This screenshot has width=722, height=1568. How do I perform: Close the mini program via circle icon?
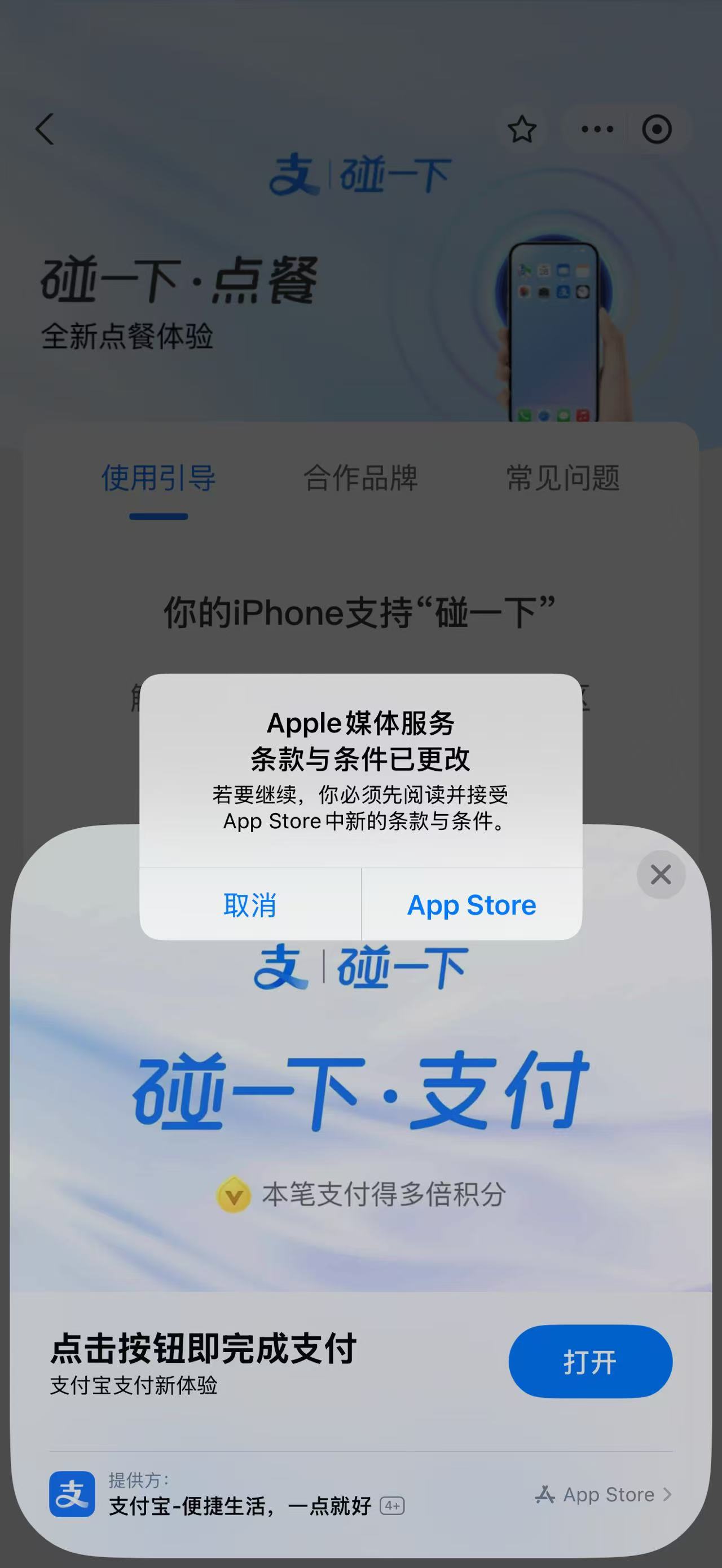pyautogui.click(x=656, y=129)
